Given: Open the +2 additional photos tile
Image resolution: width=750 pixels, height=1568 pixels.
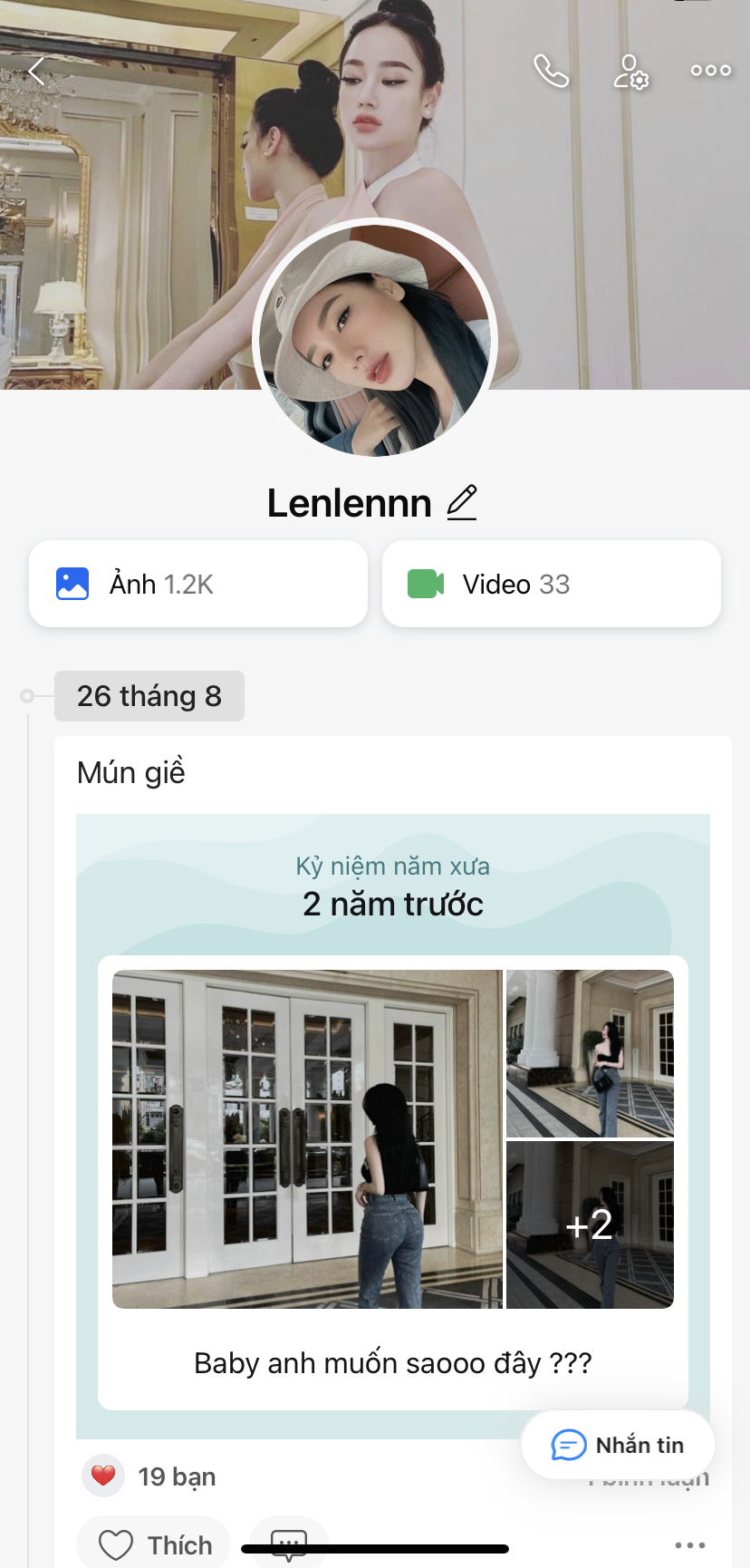Looking at the screenshot, I should coord(590,1224).
